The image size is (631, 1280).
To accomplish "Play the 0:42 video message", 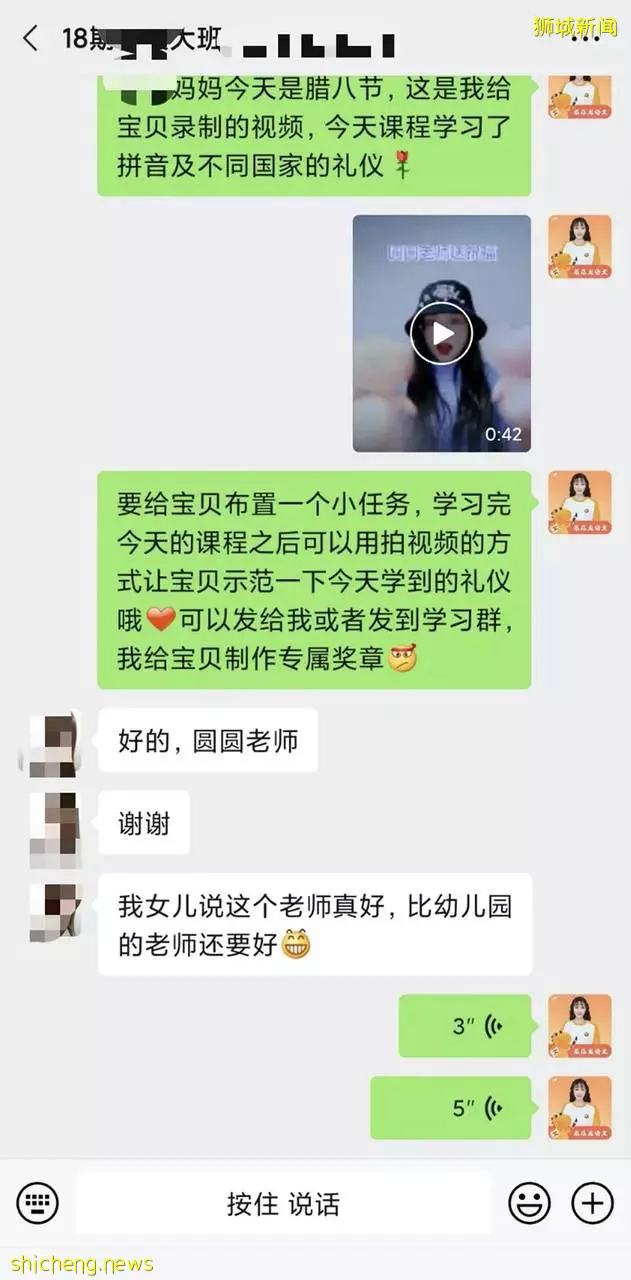I will click(441, 333).
